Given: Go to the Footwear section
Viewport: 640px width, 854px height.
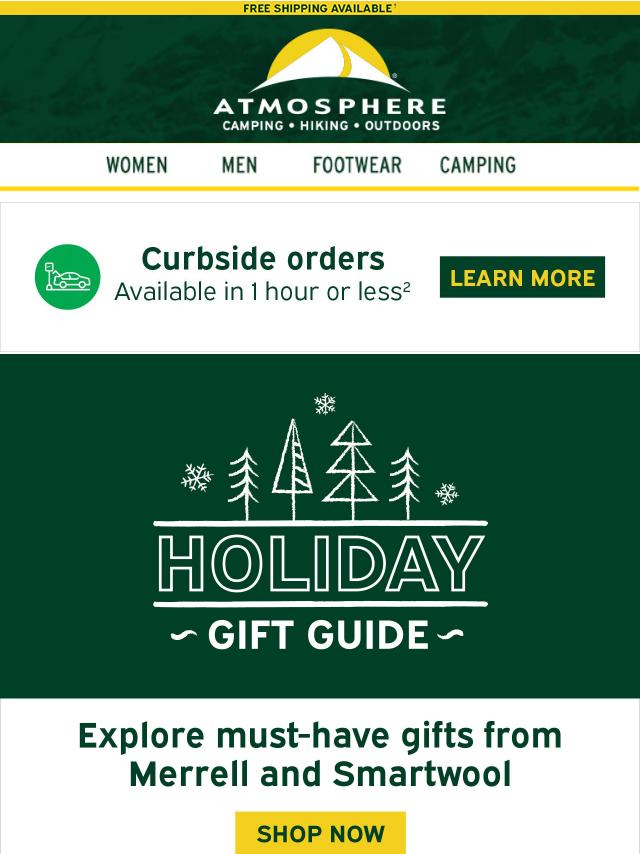Looking at the screenshot, I should pyautogui.click(x=357, y=165).
